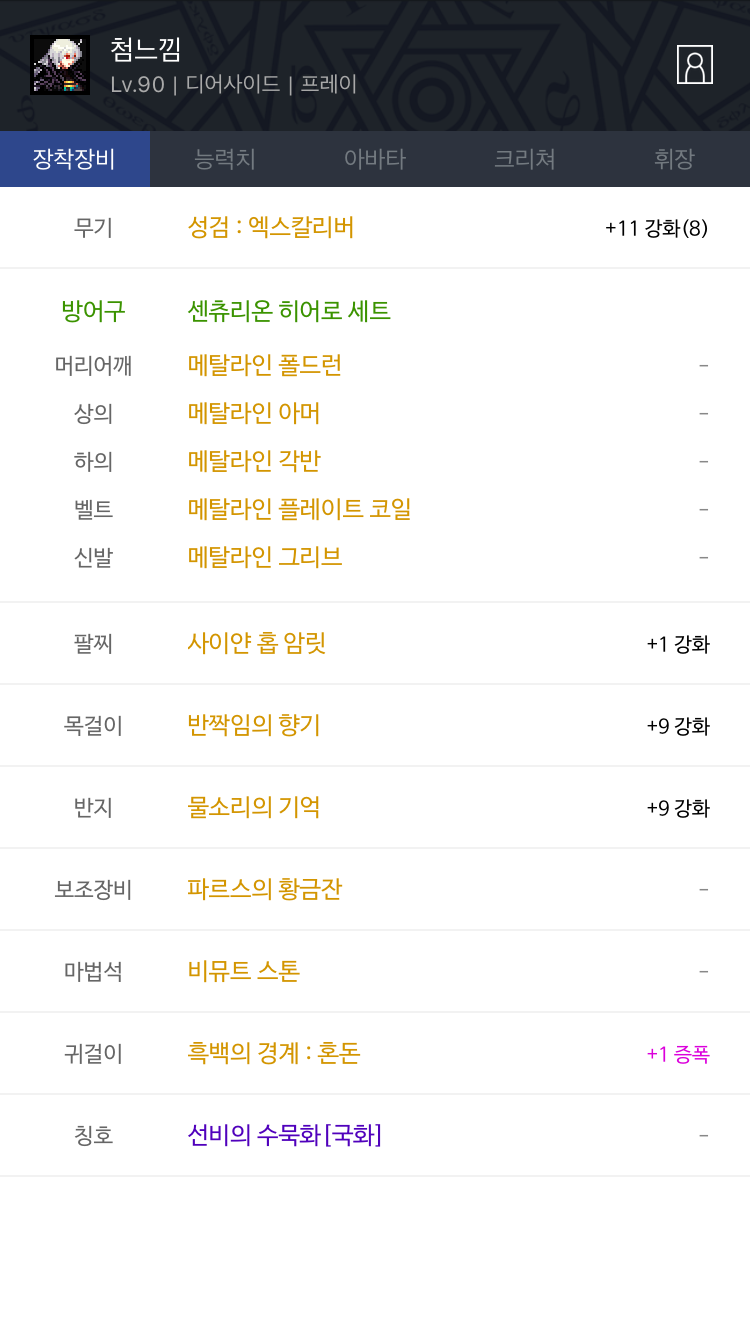View 메탈라인 폴드런 item

coord(265,365)
